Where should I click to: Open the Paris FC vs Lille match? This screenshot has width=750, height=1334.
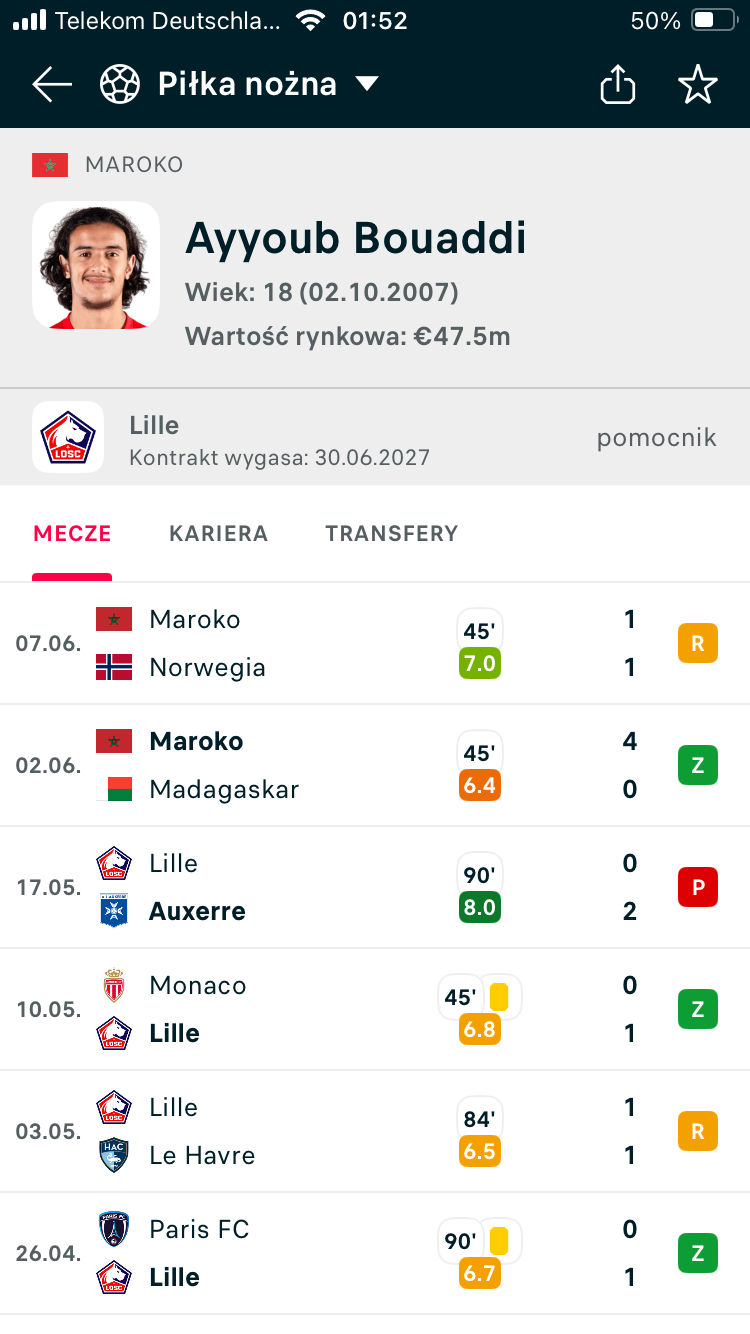[x=375, y=1253]
